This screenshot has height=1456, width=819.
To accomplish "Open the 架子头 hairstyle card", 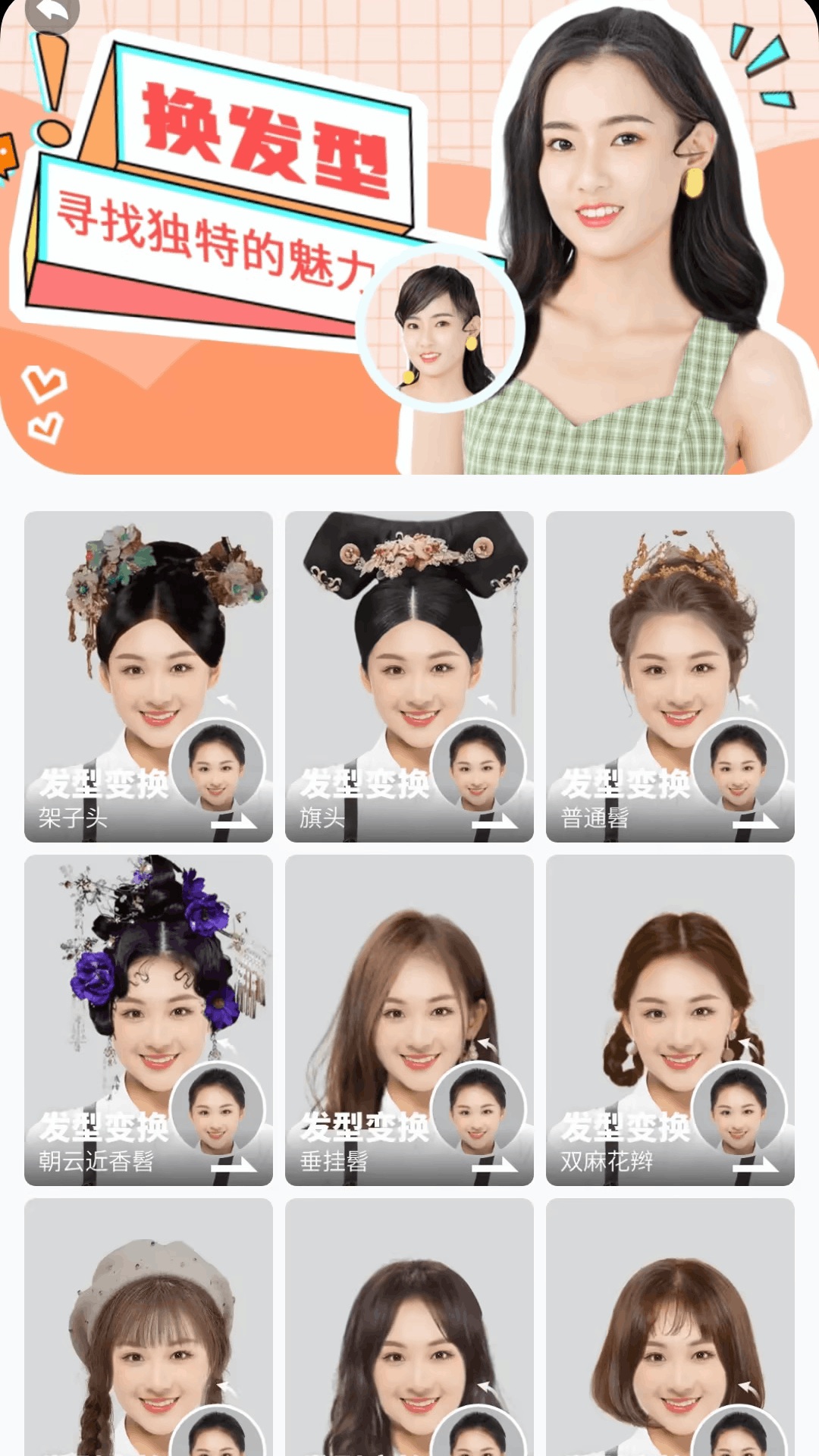I will [149, 676].
